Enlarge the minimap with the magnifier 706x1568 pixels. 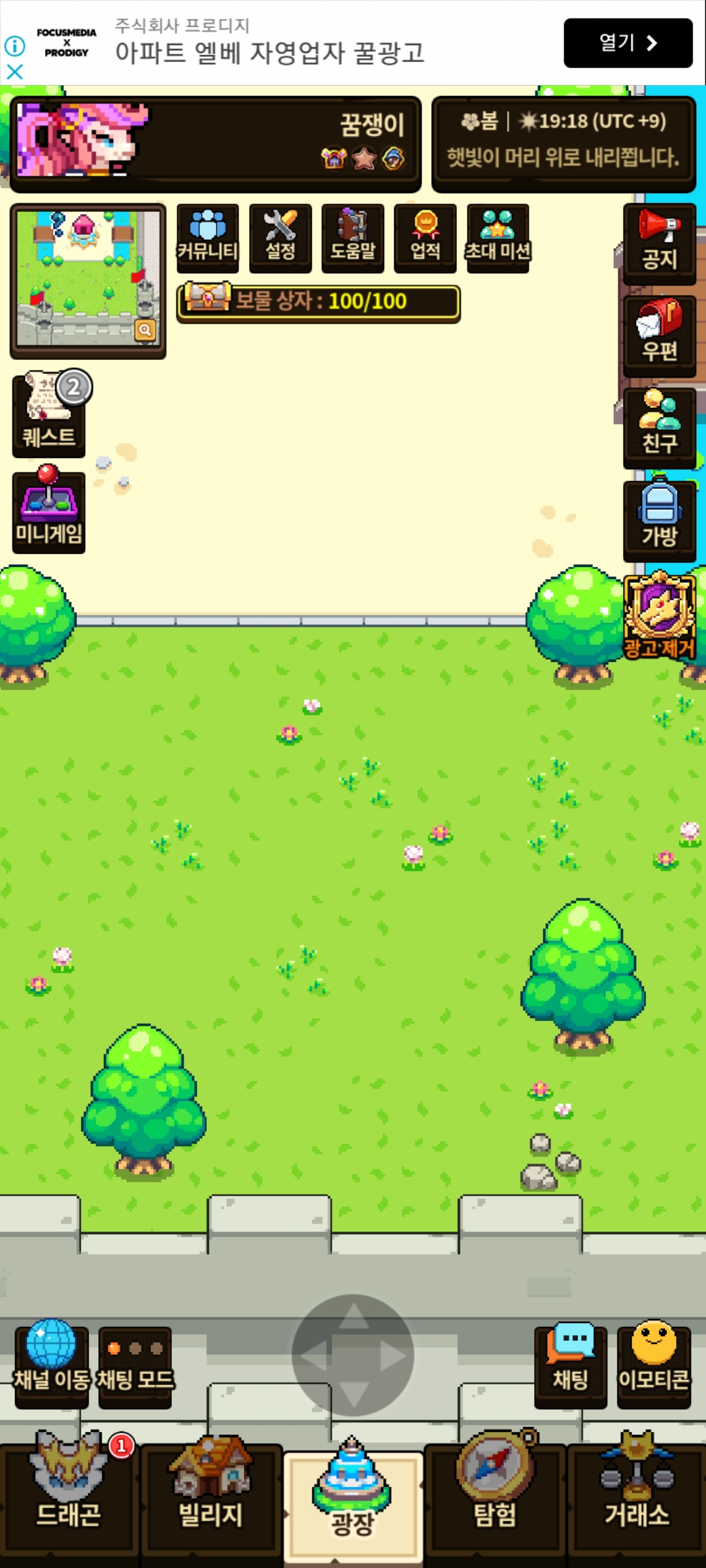click(145, 331)
